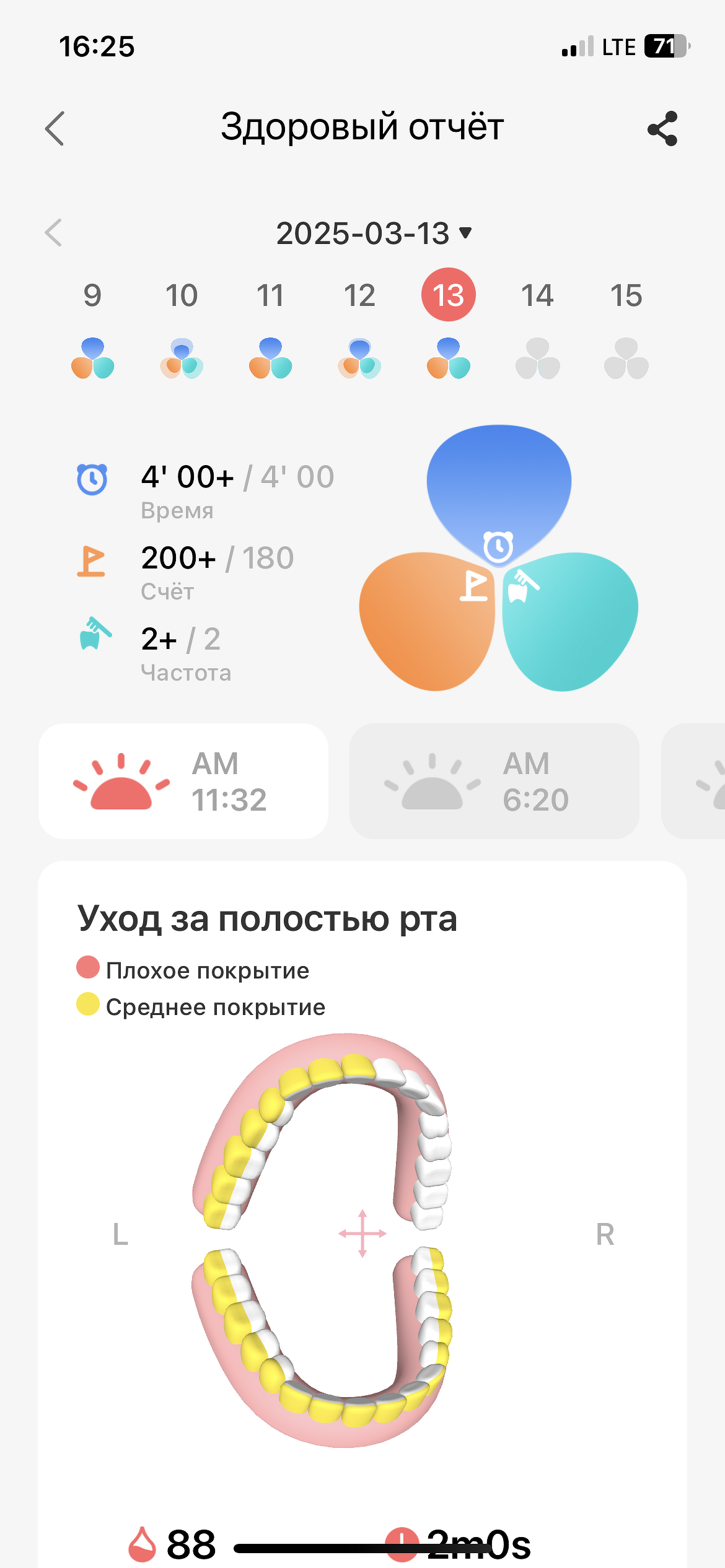Image resolution: width=725 pixels, height=1568 pixels.
Task: Select day 15 in the week row
Action: 626,295
